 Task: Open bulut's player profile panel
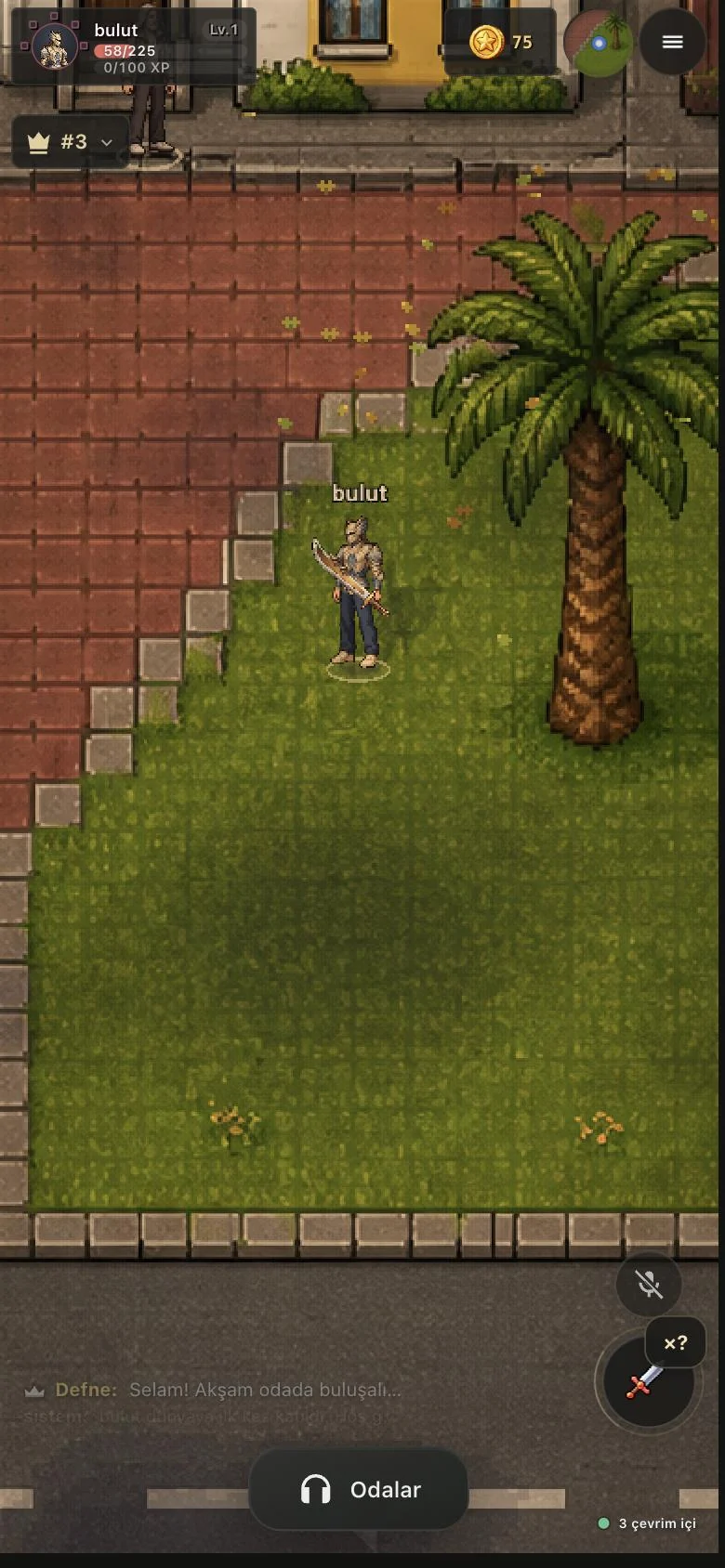pyautogui.click(x=134, y=46)
